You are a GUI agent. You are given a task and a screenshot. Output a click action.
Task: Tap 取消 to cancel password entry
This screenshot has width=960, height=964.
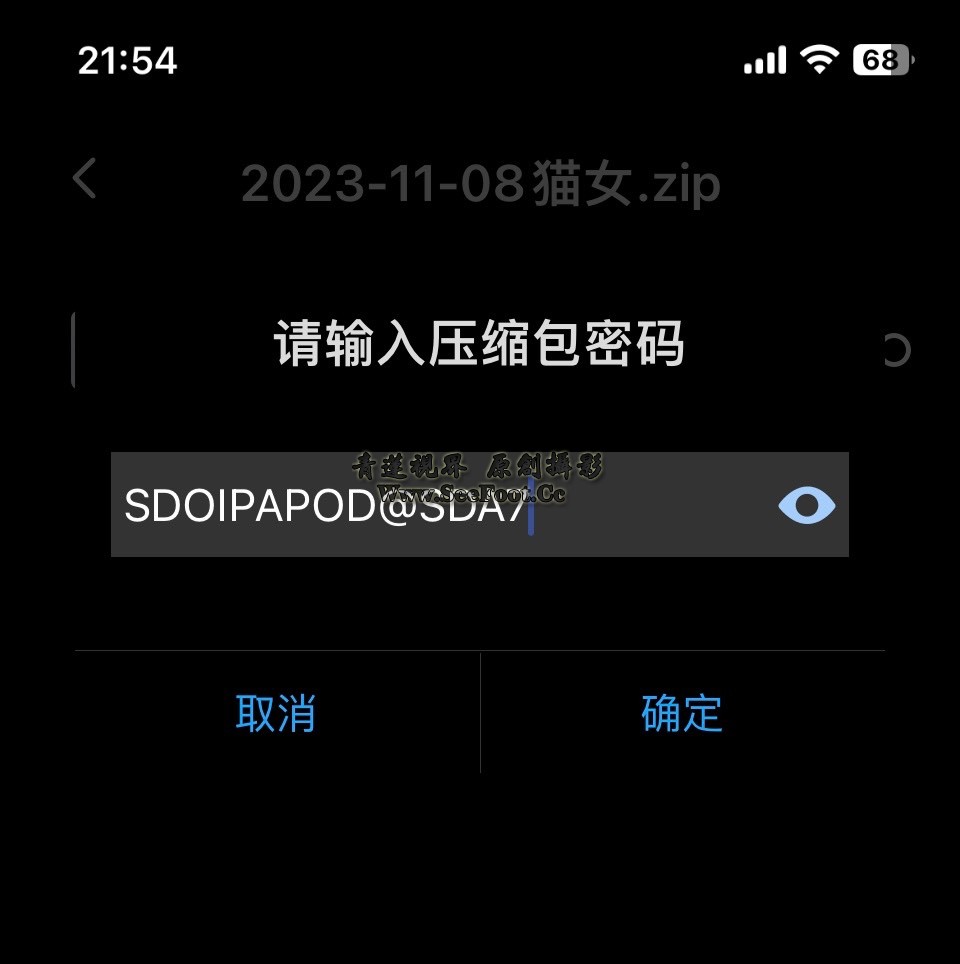click(276, 714)
